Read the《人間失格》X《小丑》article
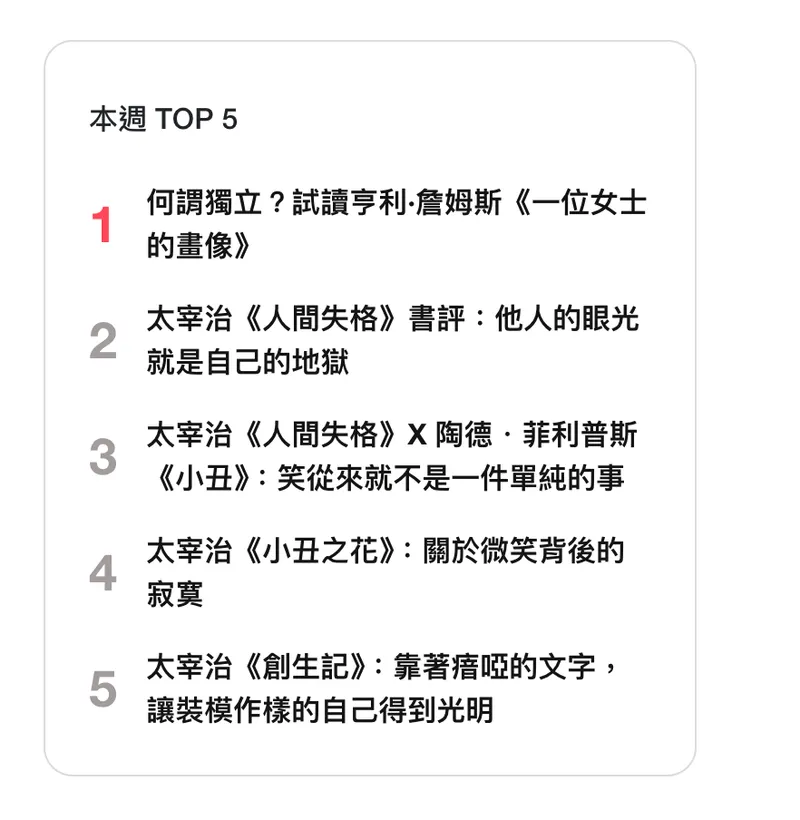The width and height of the screenshot is (800, 820). coord(392,437)
